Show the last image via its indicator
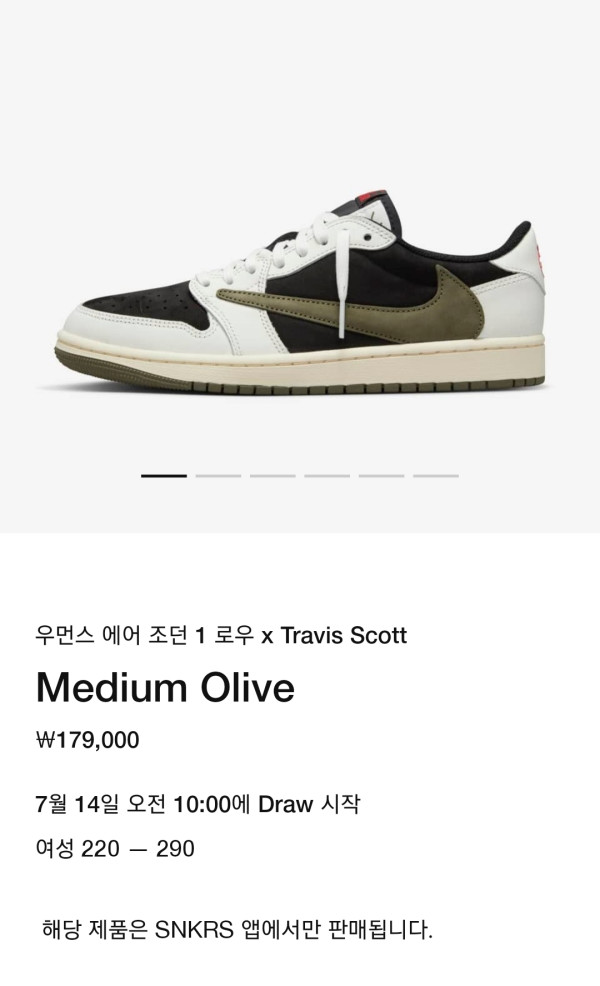600x986 pixels. [435, 476]
